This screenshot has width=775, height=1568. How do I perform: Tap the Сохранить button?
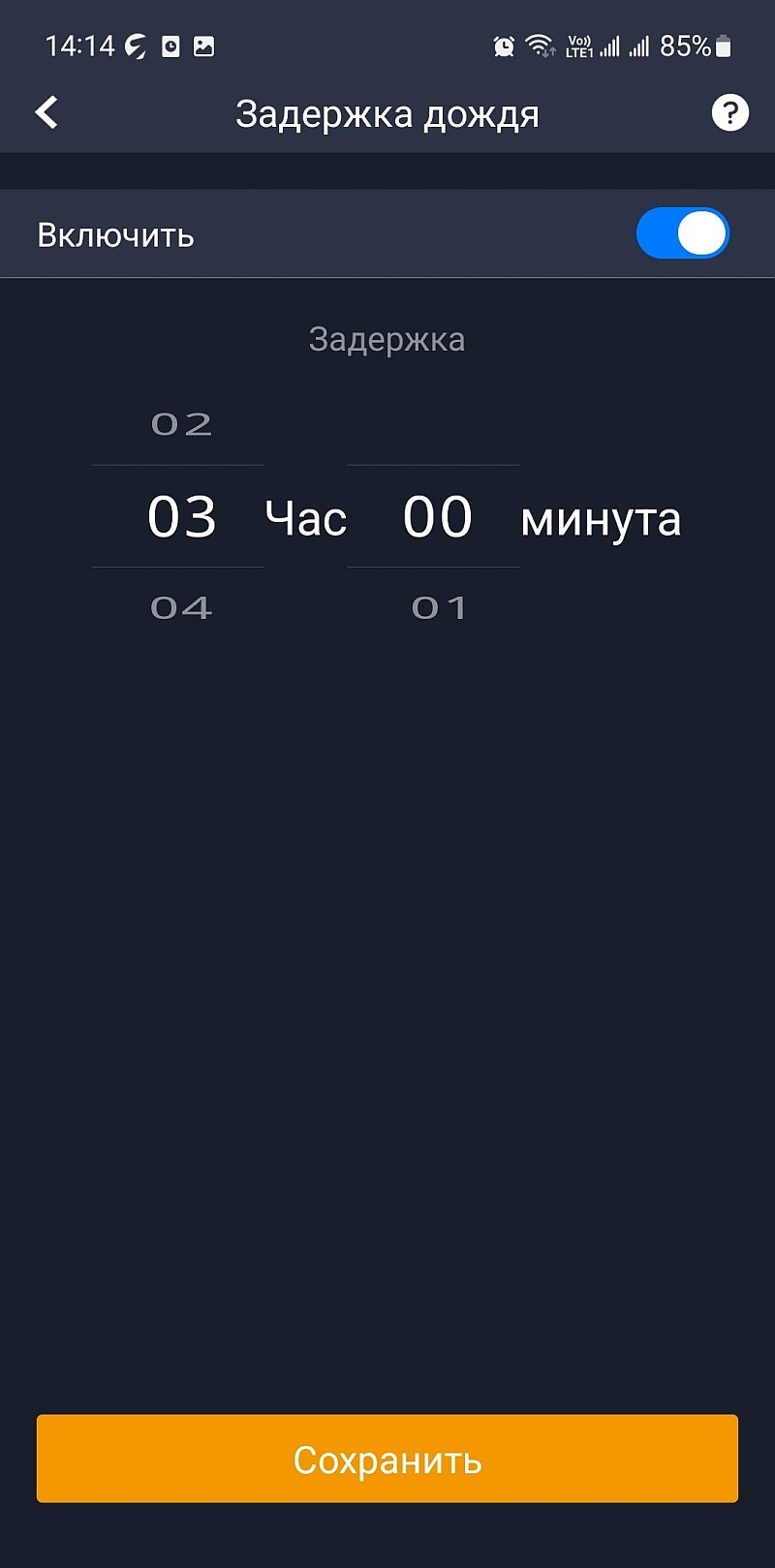coord(387,1459)
